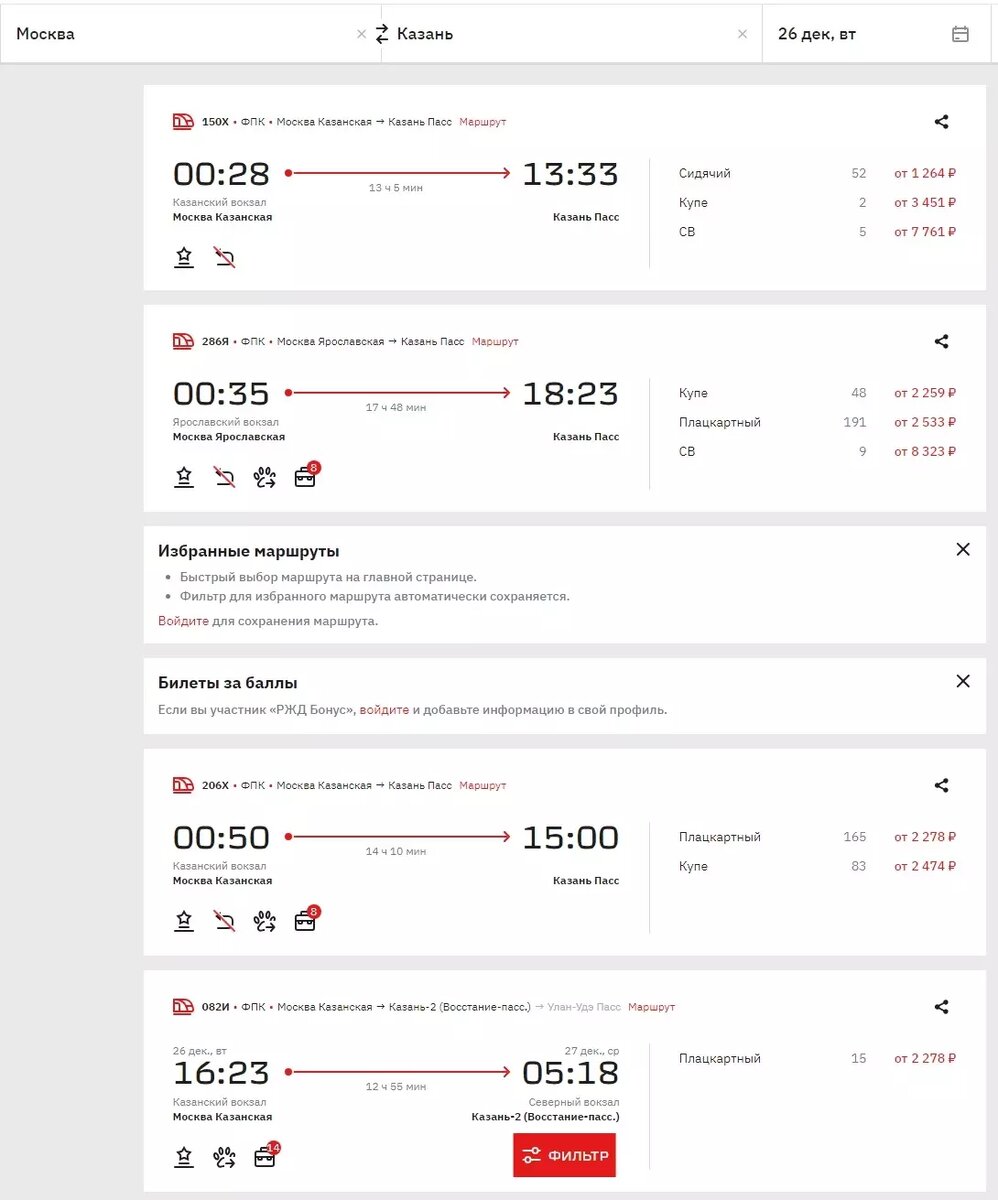Clear the Казань destination field

[743, 33]
